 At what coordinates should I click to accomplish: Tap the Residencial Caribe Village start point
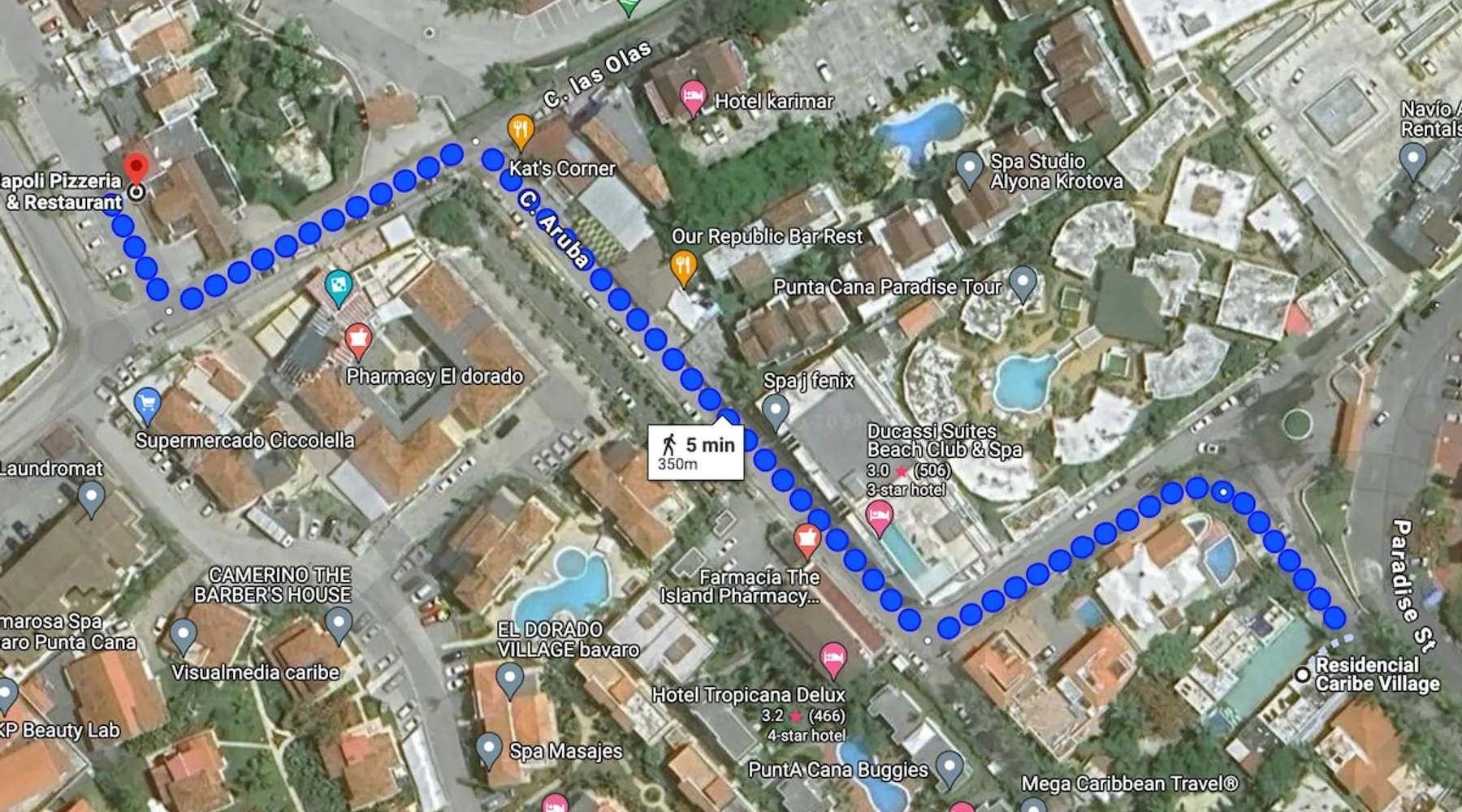(1302, 675)
